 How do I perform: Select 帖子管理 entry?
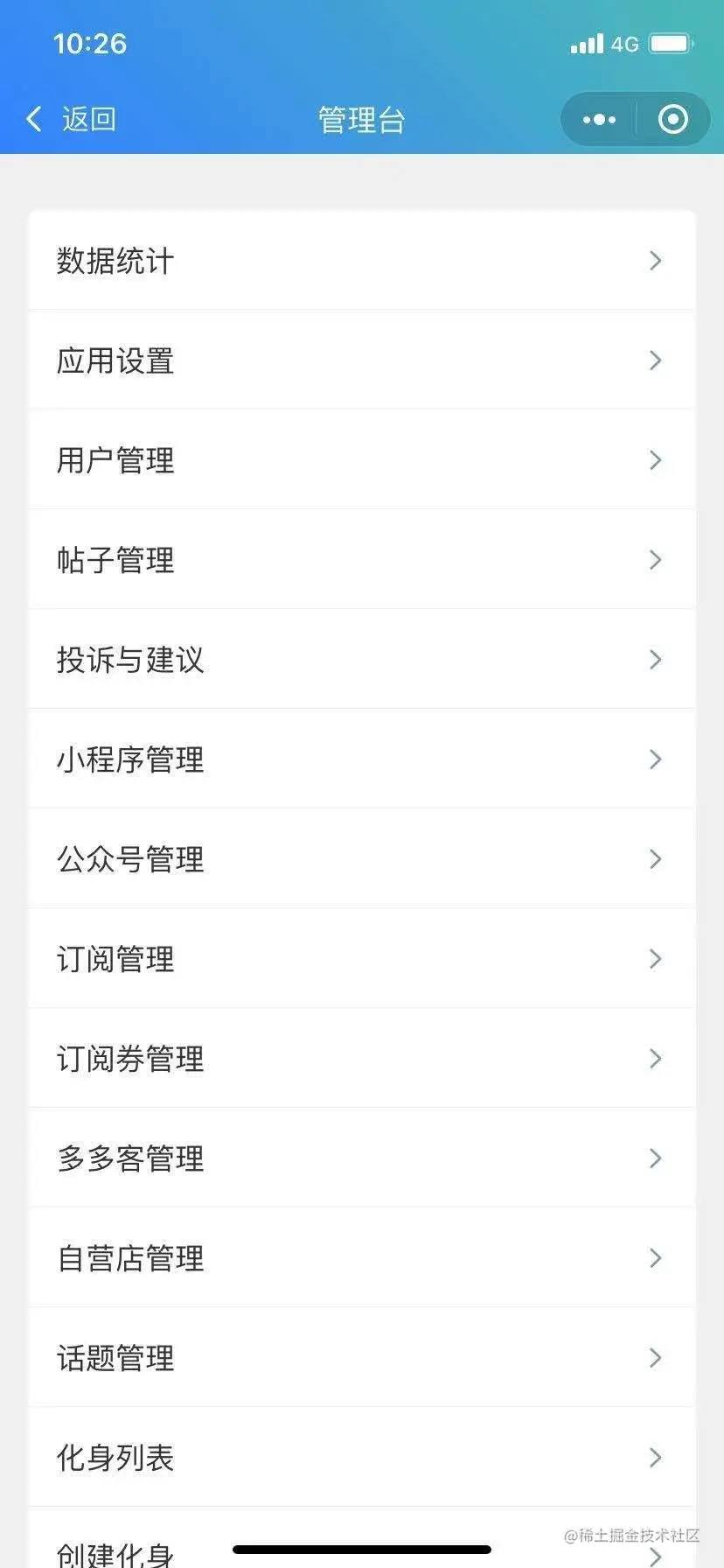(361, 560)
